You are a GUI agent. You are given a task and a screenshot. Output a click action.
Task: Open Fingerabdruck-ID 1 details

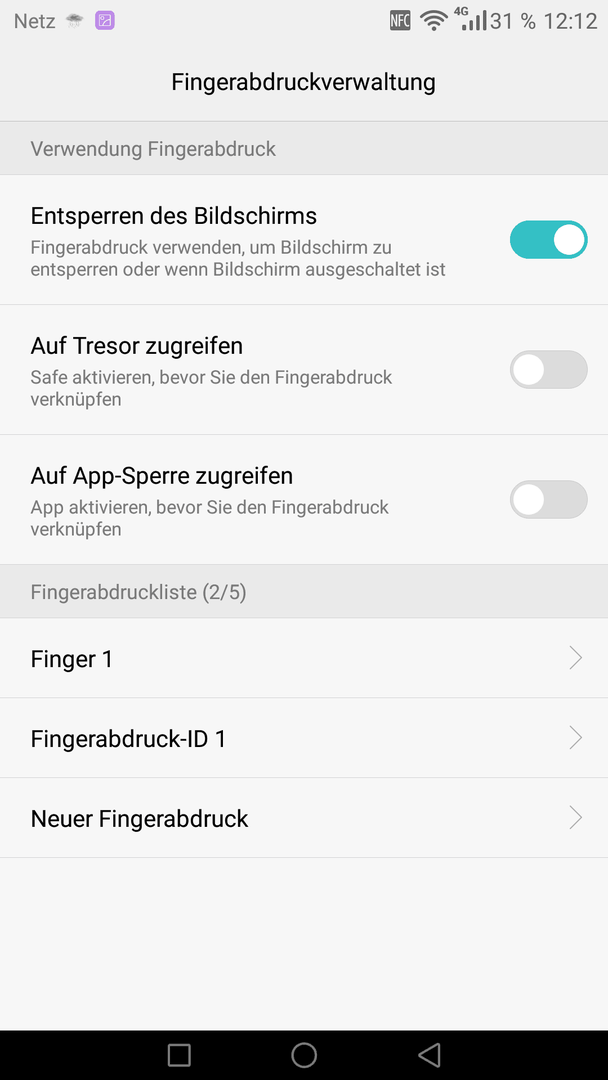click(304, 738)
